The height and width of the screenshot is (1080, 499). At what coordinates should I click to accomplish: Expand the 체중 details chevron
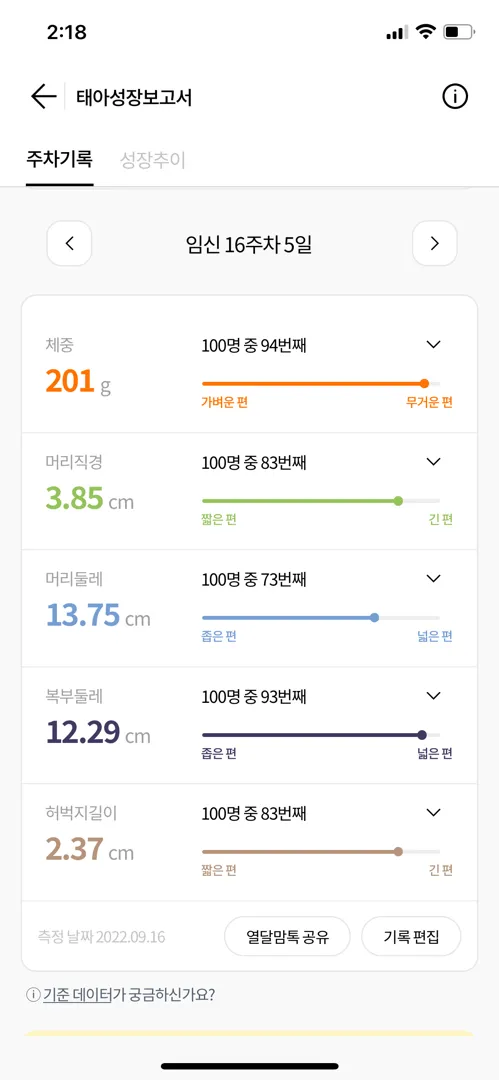(x=434, y=345)
